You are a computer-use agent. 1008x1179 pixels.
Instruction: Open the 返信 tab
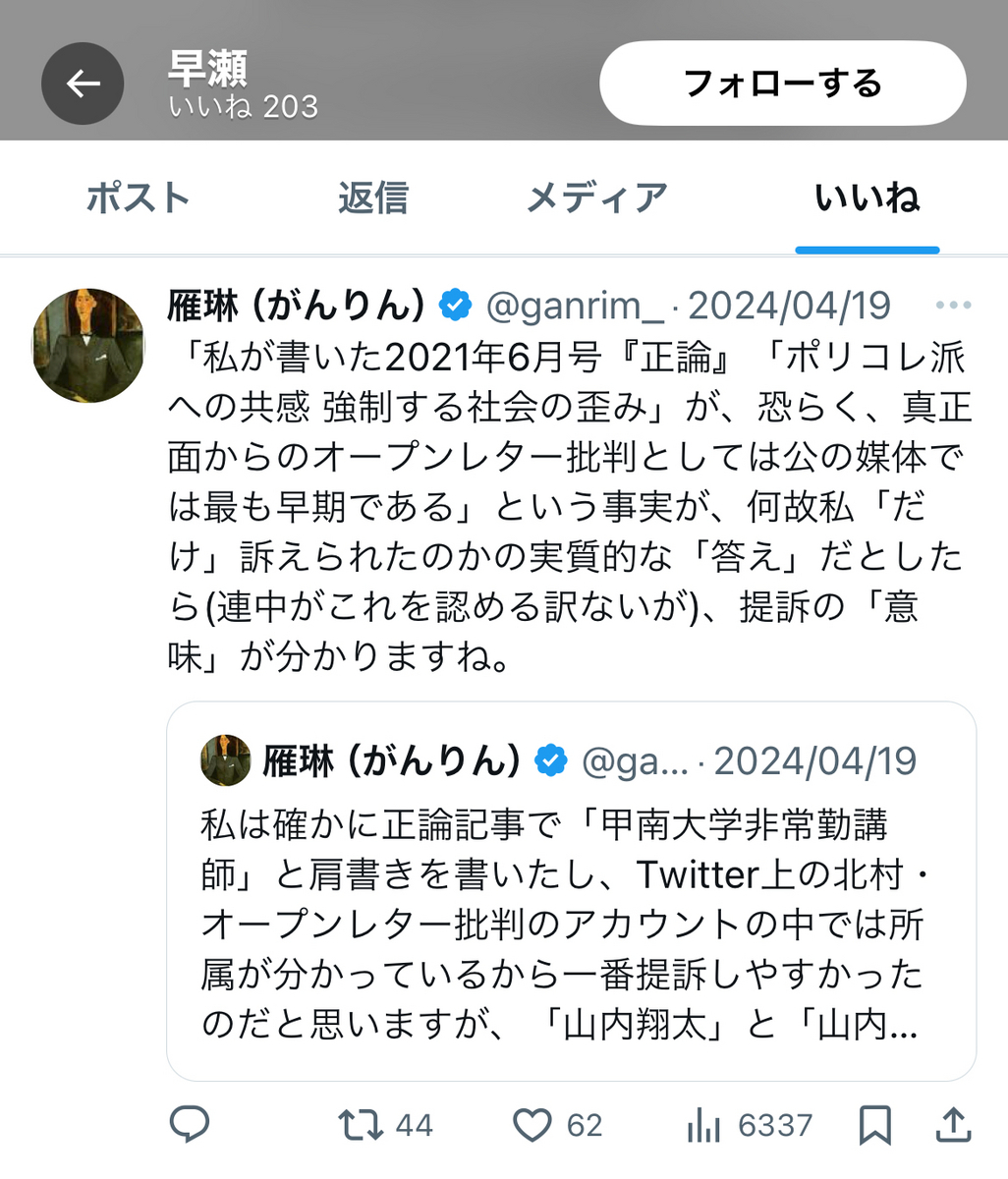pos(372,197)
